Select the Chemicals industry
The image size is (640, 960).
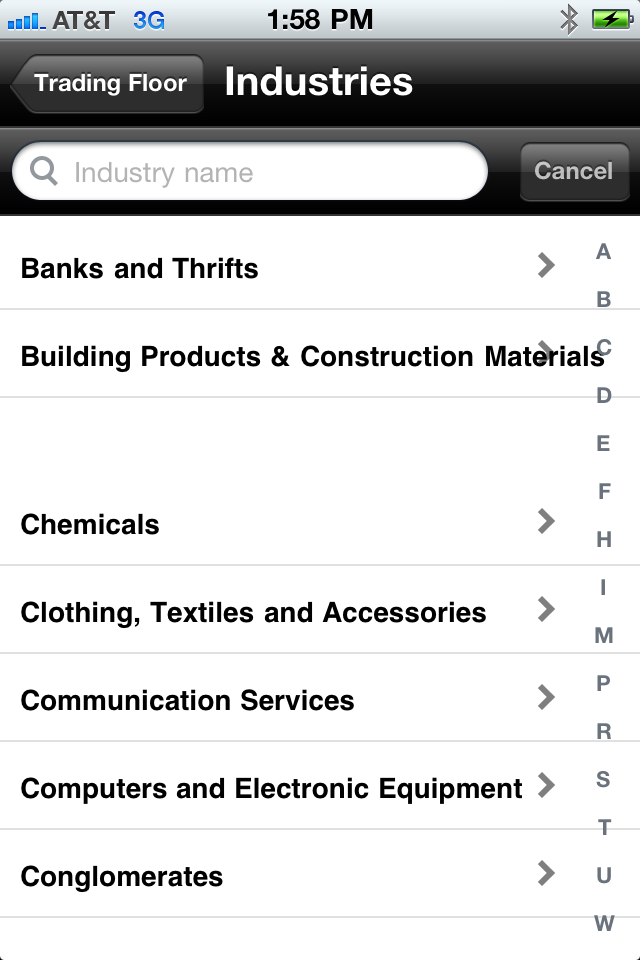point(280,524)
